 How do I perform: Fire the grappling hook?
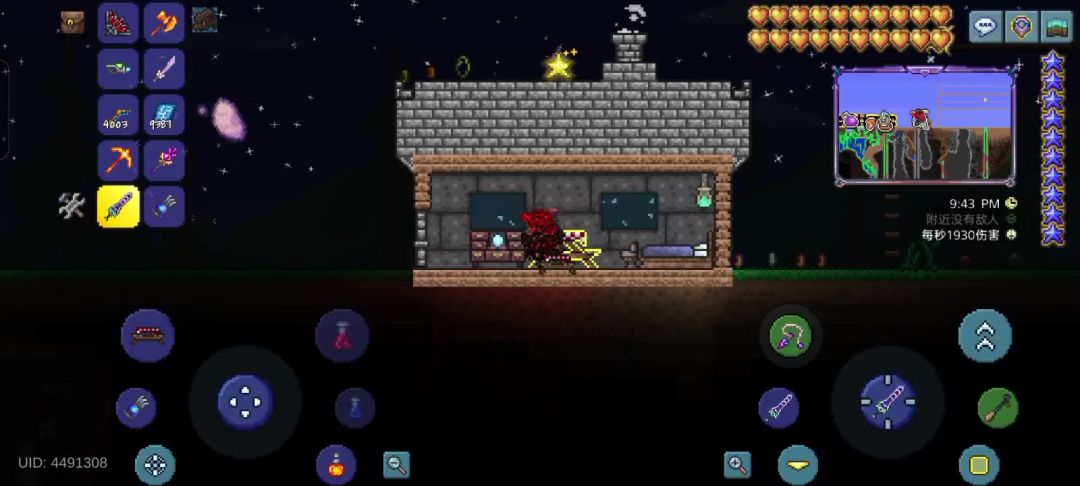790,336
